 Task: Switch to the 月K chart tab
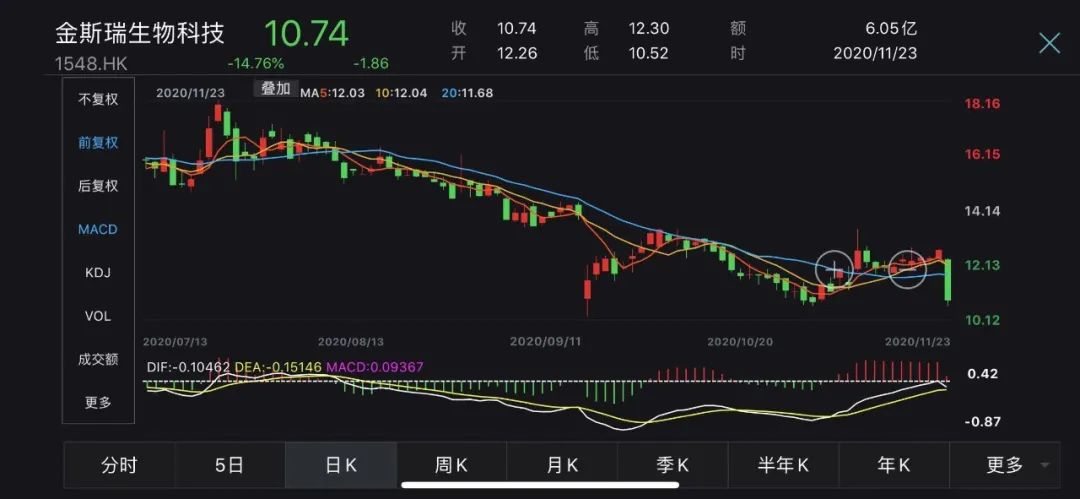point(562,465)
